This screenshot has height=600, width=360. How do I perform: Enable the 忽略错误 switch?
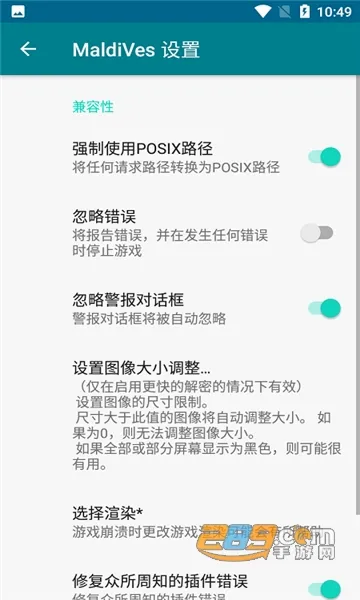[317, 233]
